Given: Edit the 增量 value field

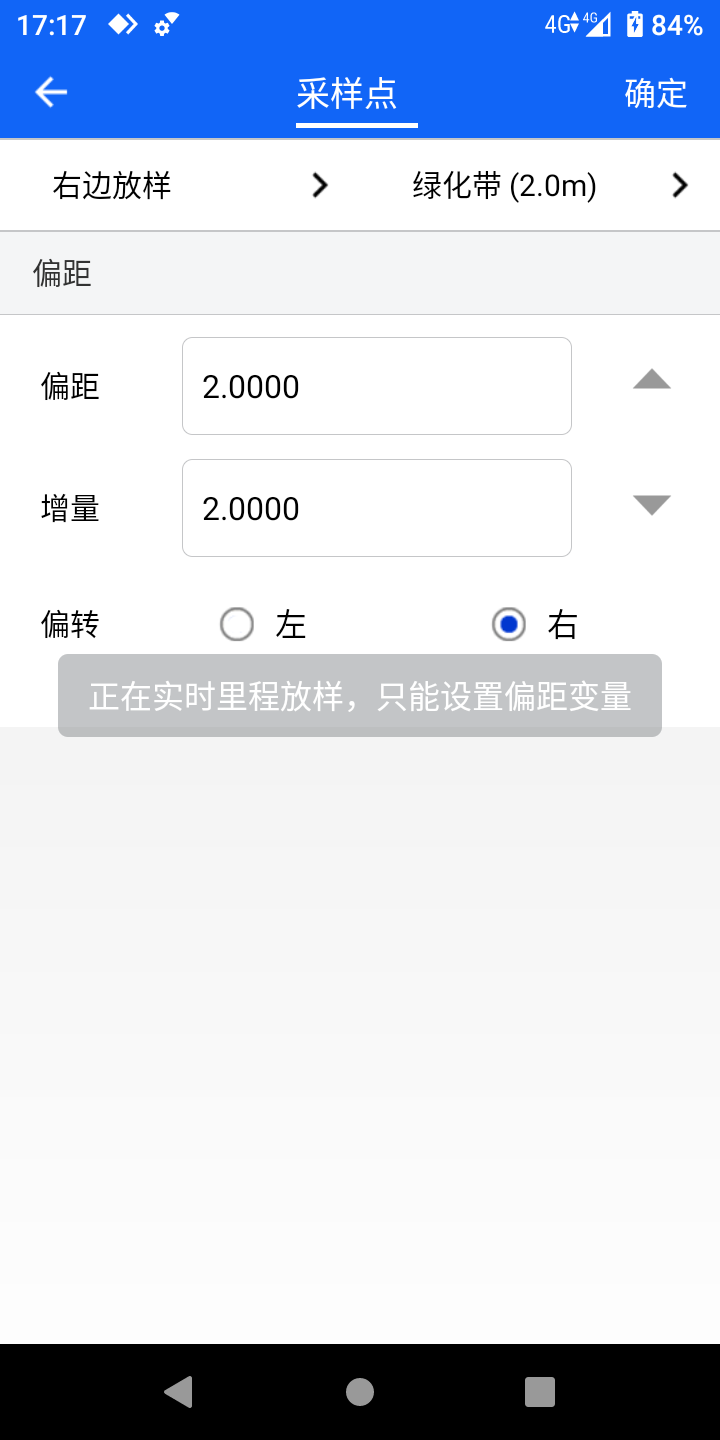Looking at the screenshot, I should point(377,508).
